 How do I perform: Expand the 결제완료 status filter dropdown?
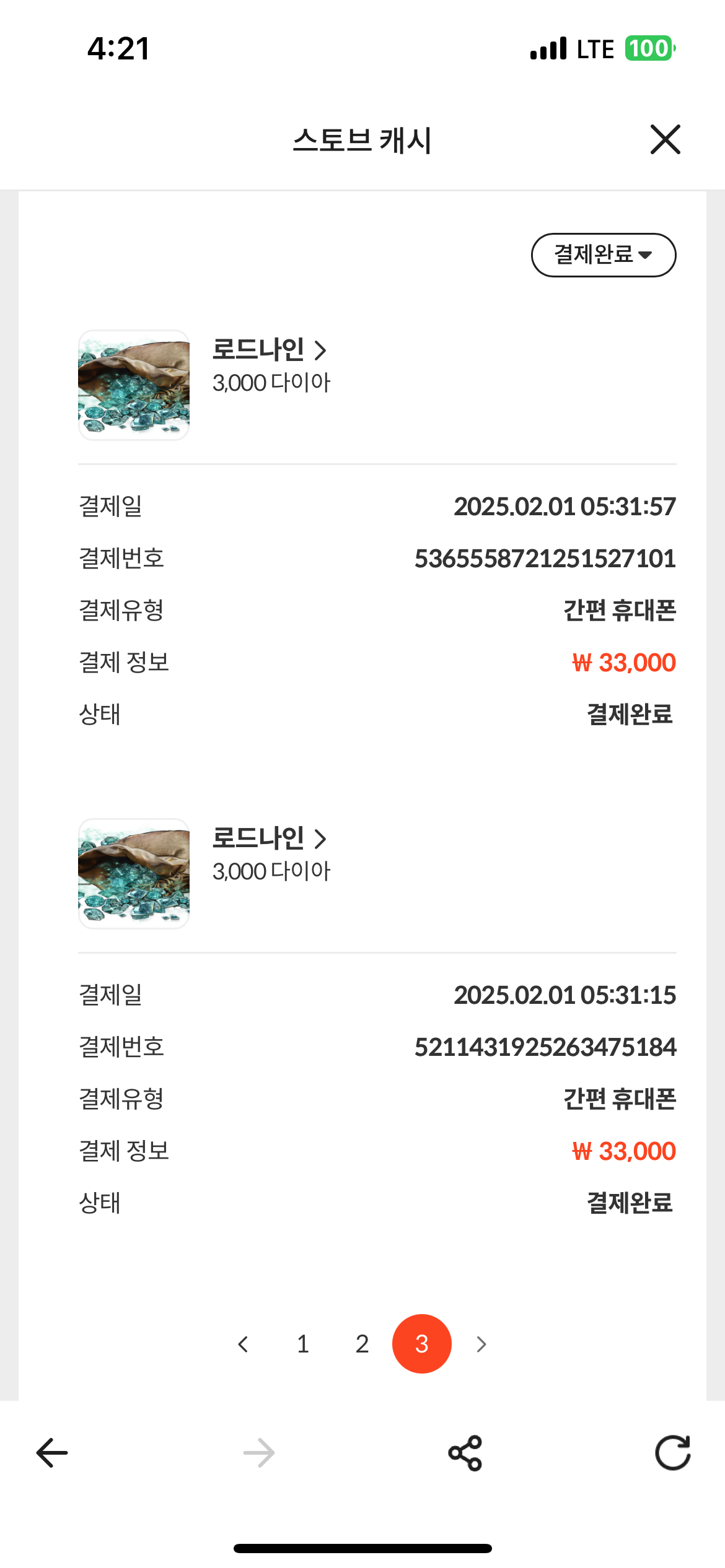(x=603, y=255)
